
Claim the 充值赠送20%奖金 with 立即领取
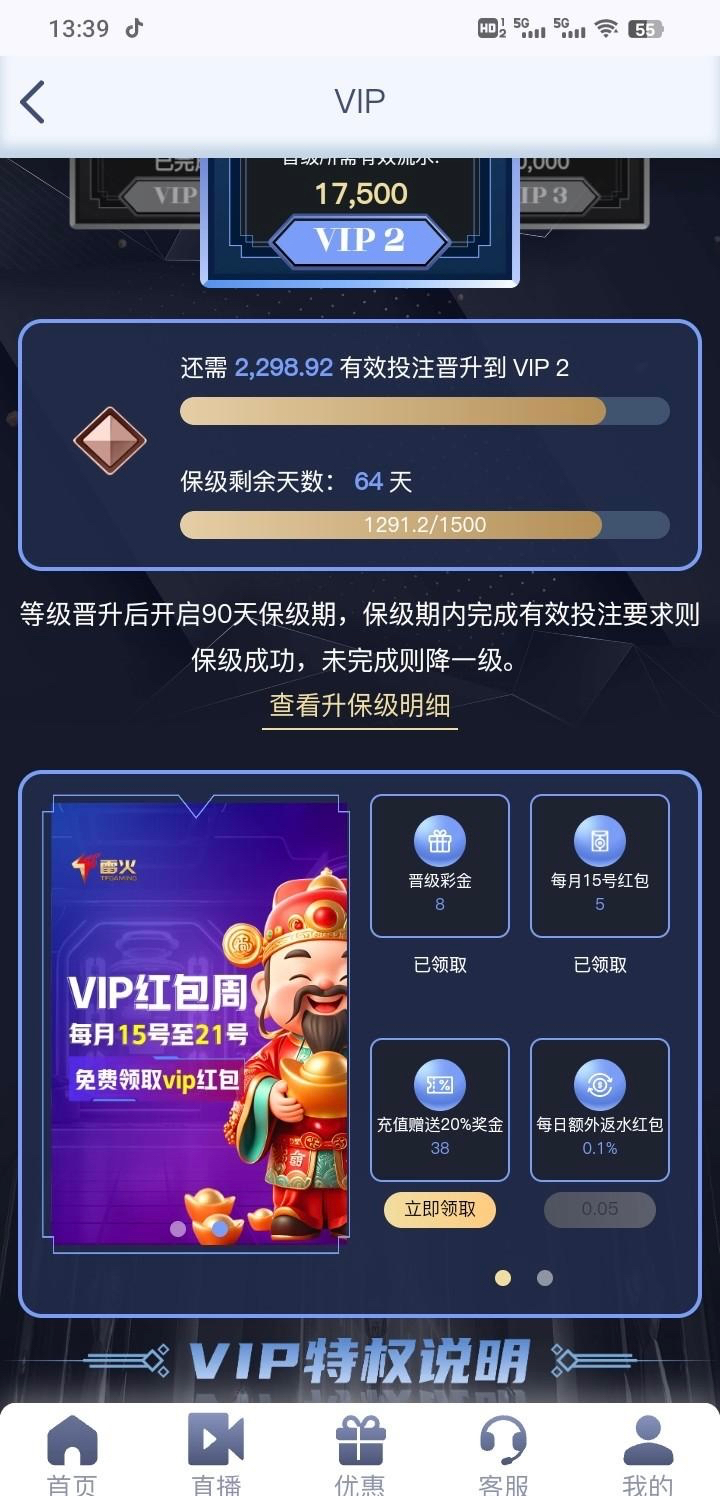[x=440, y=1209]
